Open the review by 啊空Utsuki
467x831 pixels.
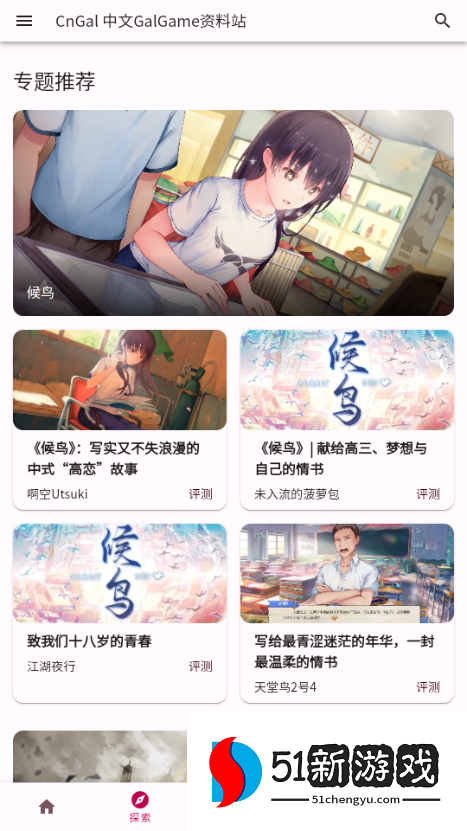pyautogui.click(x=120, y=420)
